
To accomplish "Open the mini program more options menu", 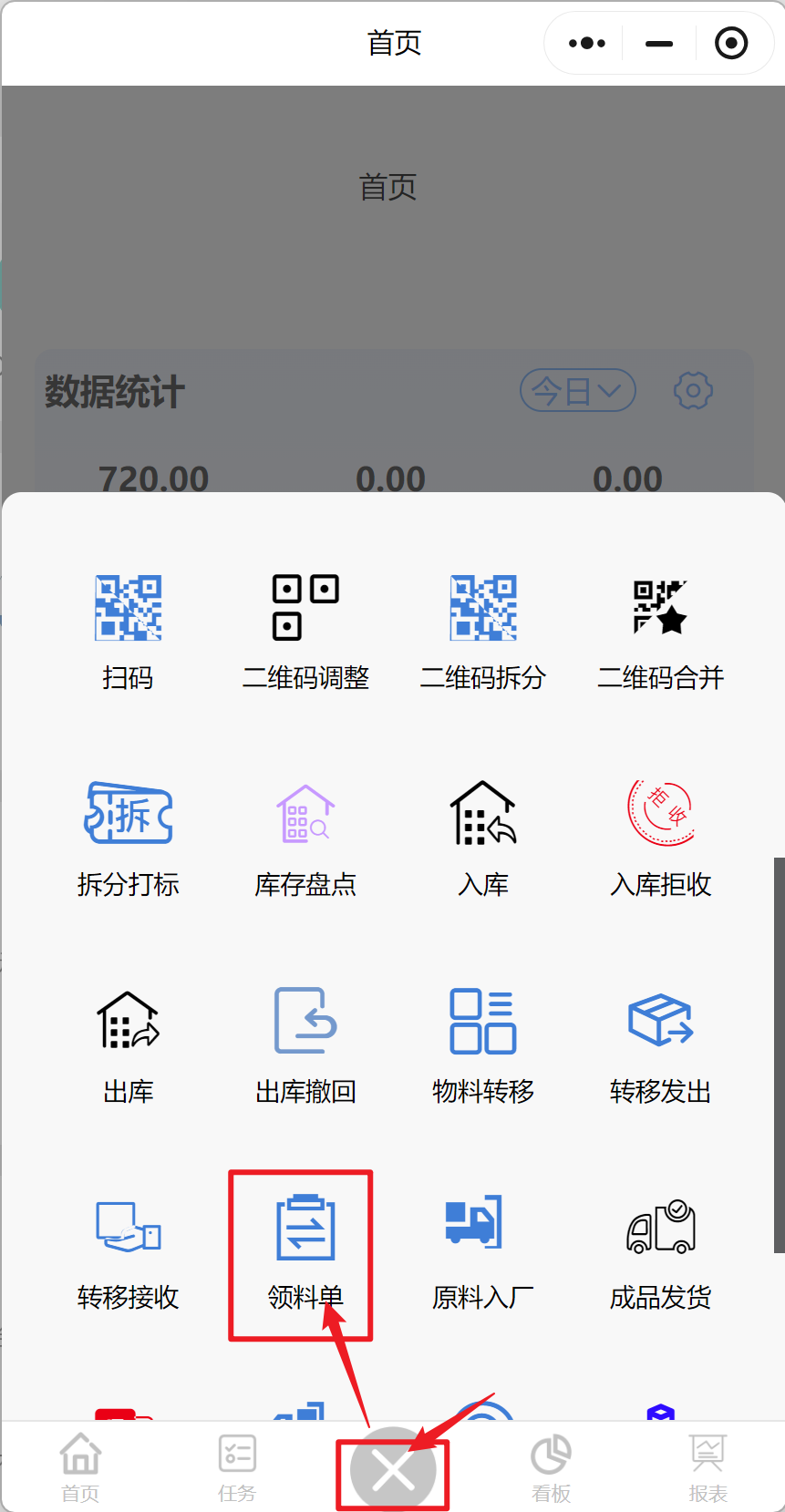I will click(586, 43).
